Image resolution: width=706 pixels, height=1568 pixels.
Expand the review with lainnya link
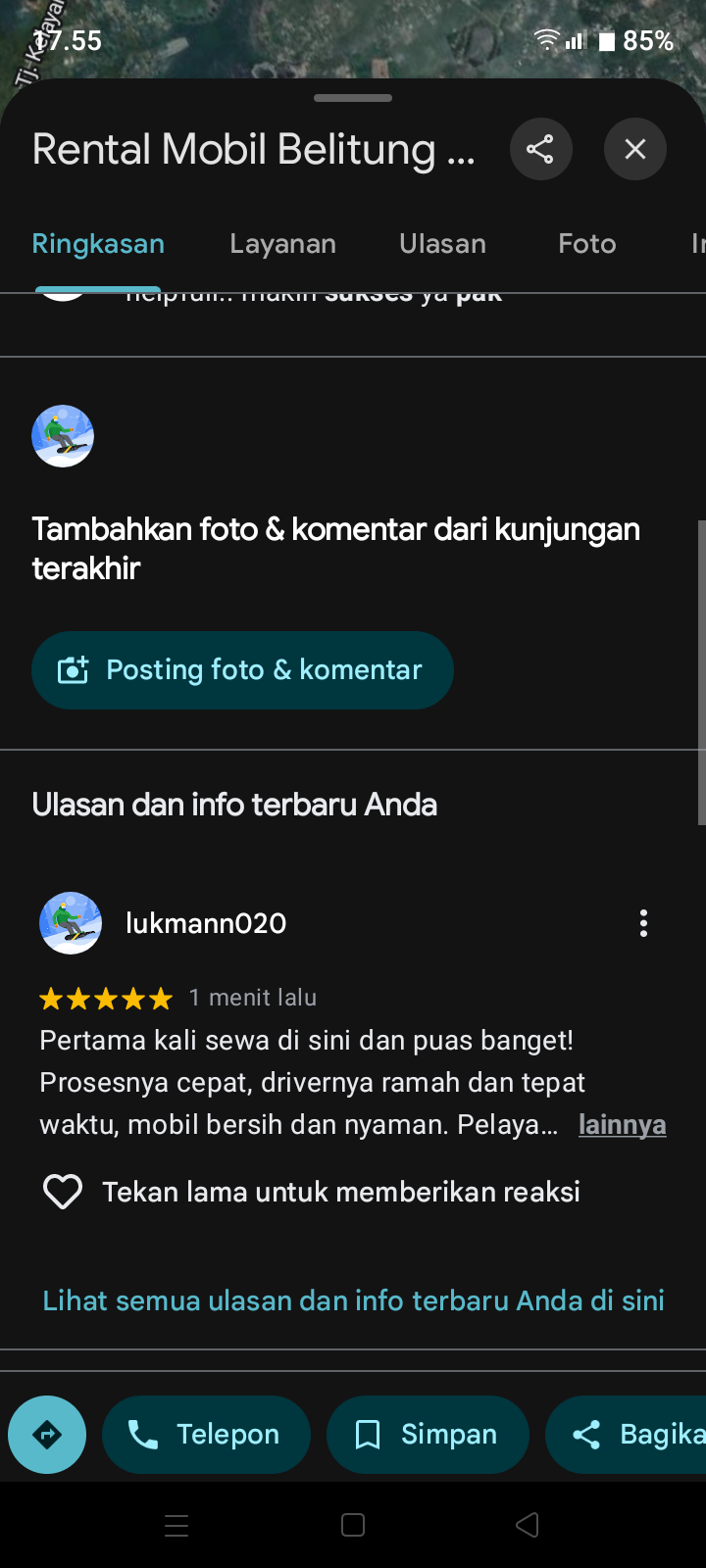(x=622, y=1125)
